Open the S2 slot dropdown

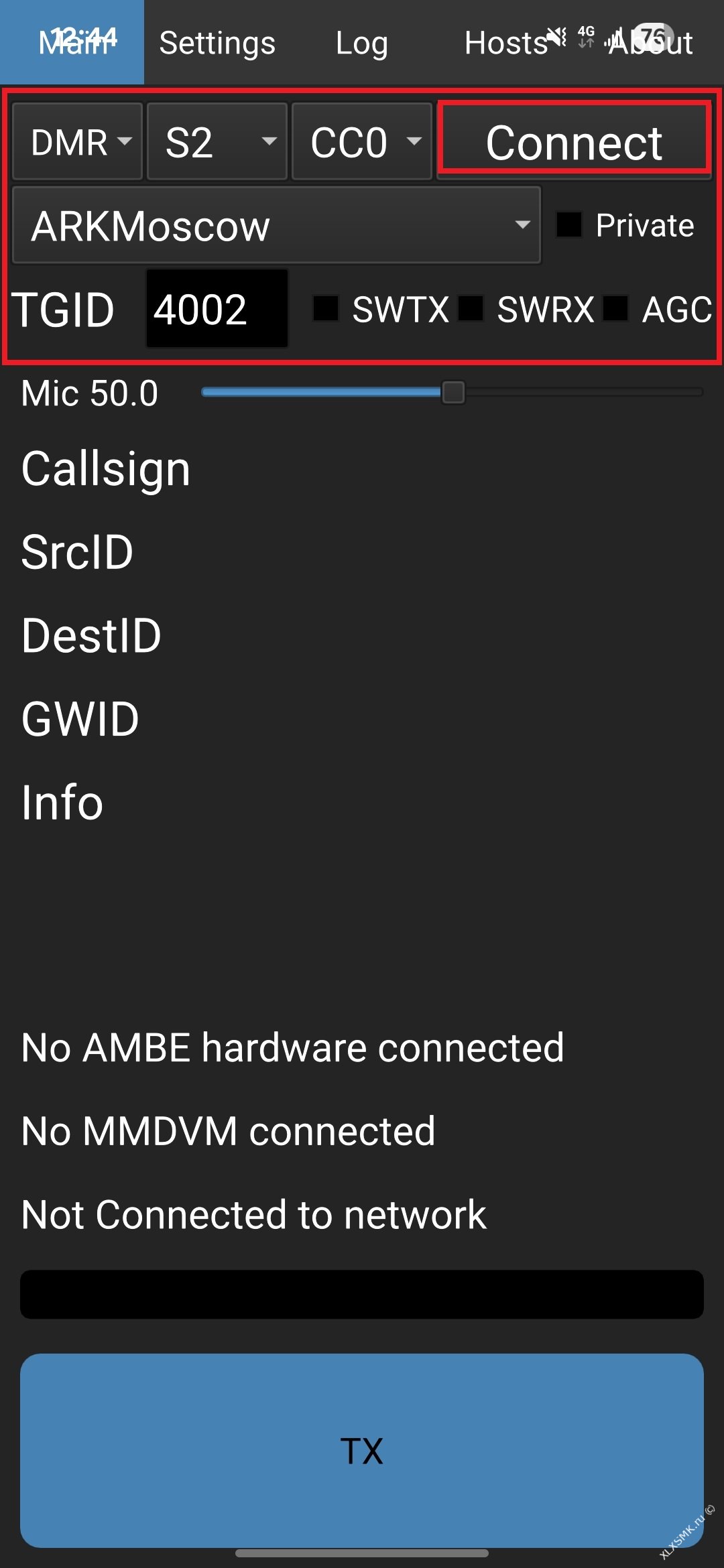[x=217, y=141]
